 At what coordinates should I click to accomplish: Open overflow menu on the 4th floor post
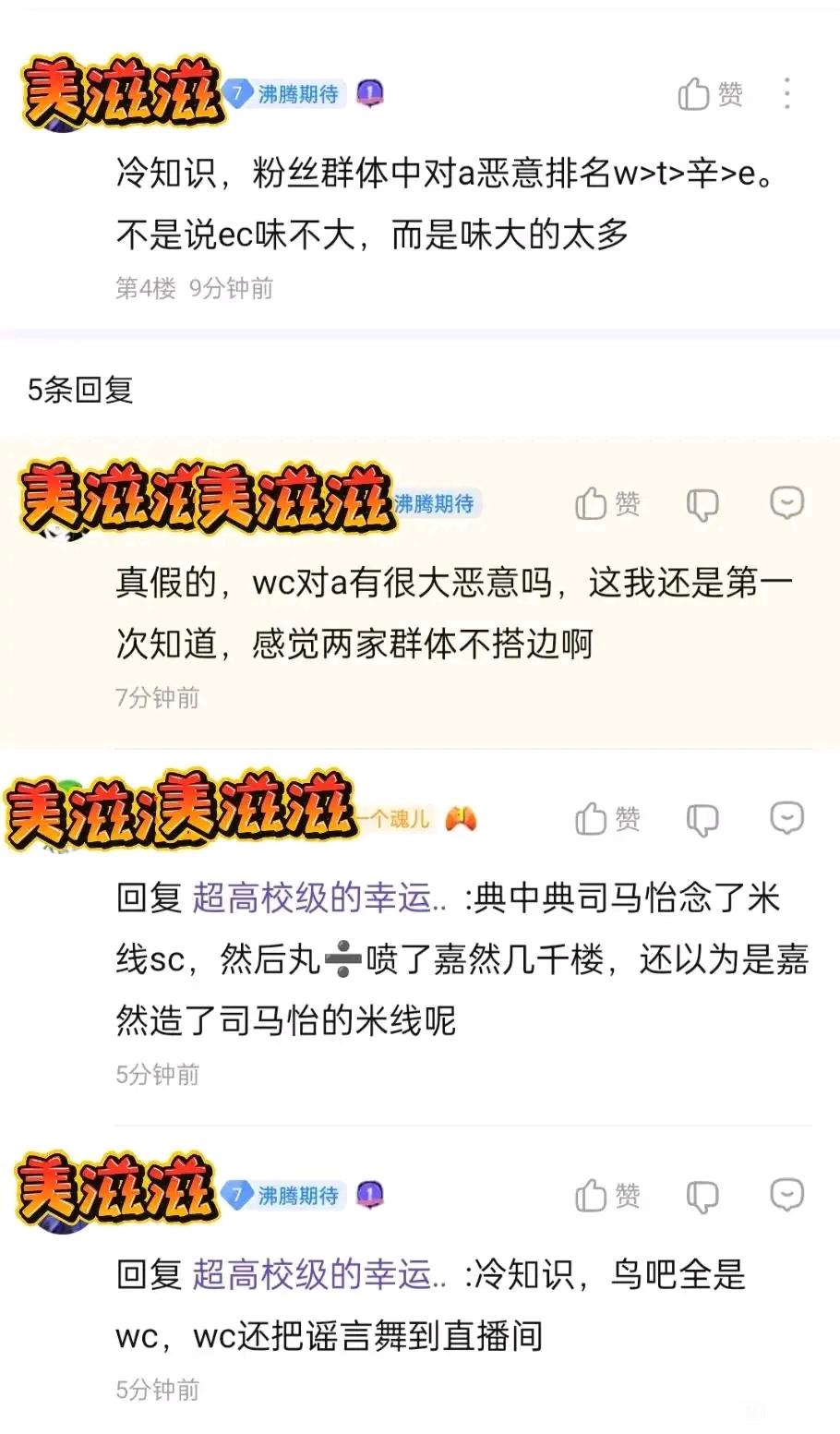(x=786, y=94)
